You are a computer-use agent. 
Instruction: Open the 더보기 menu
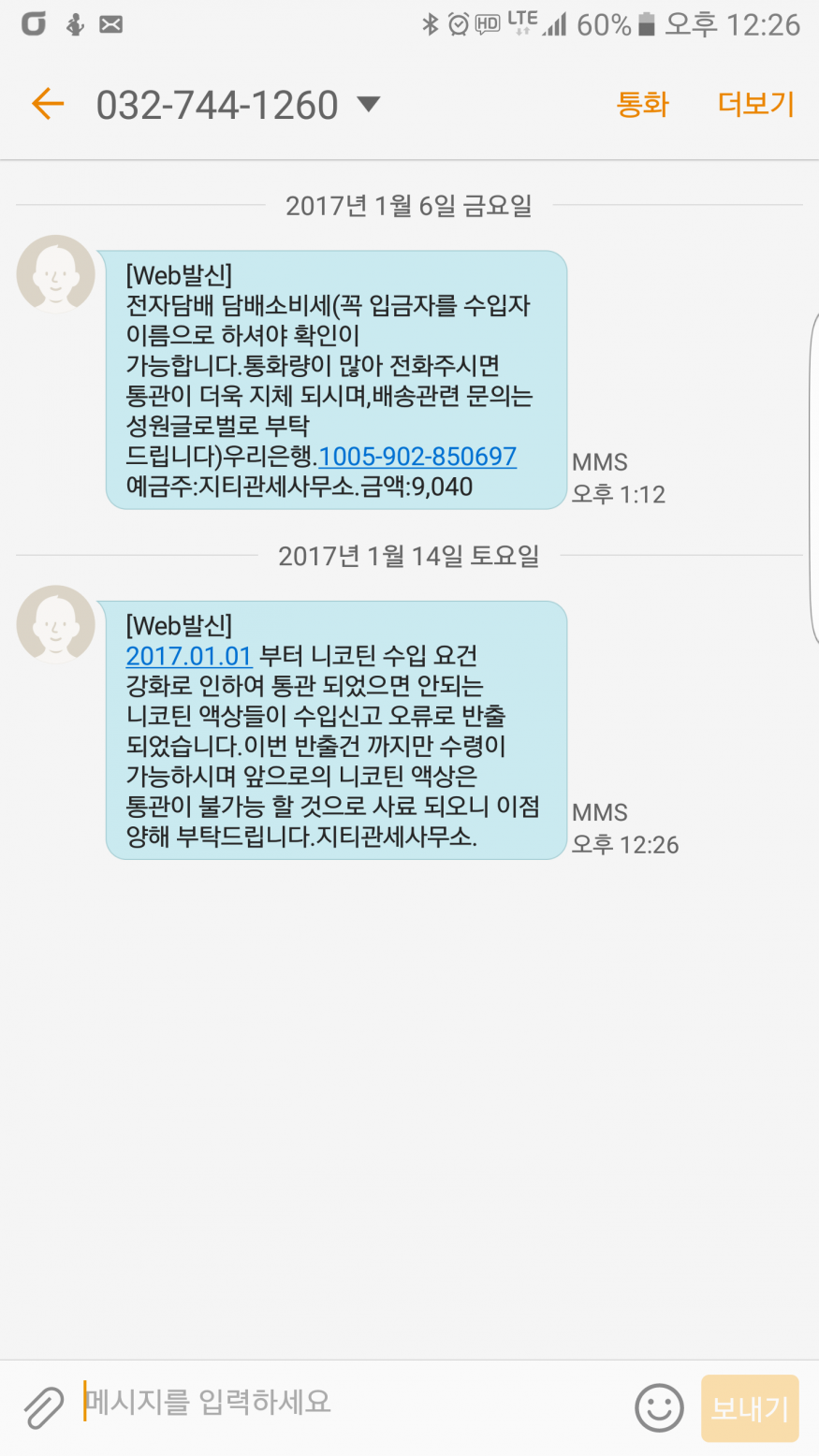756,104
